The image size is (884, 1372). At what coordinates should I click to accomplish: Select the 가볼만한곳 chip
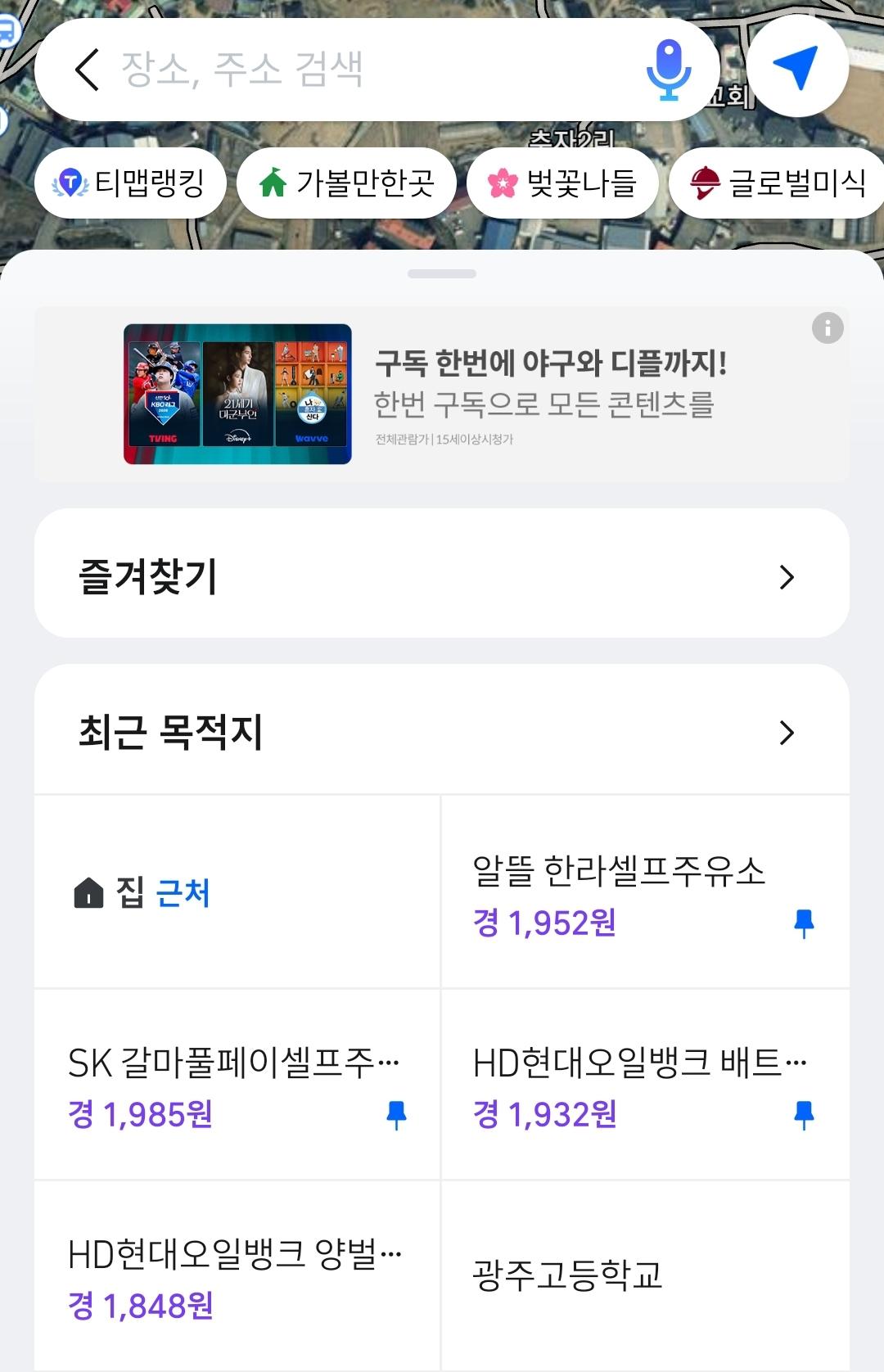click(346, 183)
